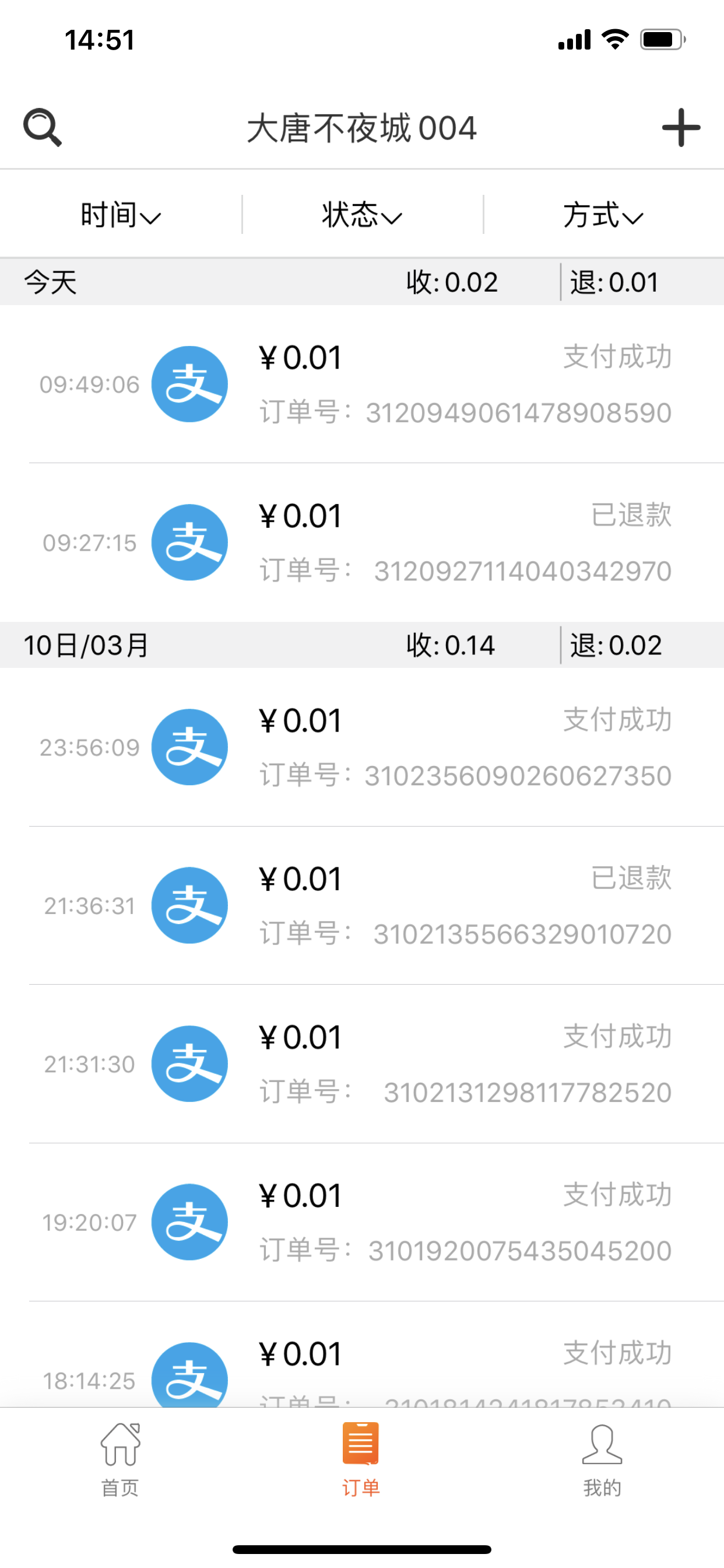724x1568 pixels.
Task: Tap the plus icon in the header
Action: 681,127
